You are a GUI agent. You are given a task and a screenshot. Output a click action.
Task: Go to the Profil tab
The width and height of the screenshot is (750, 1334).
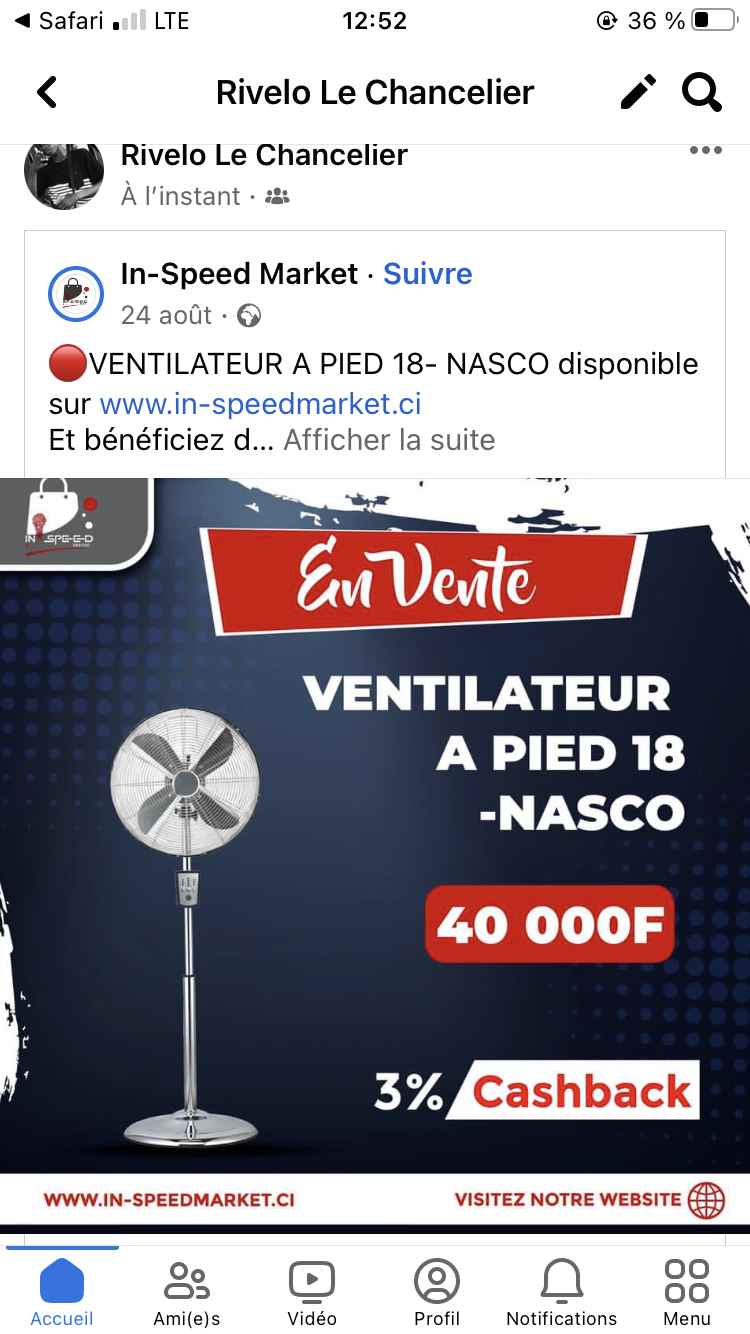[437, 1292]
